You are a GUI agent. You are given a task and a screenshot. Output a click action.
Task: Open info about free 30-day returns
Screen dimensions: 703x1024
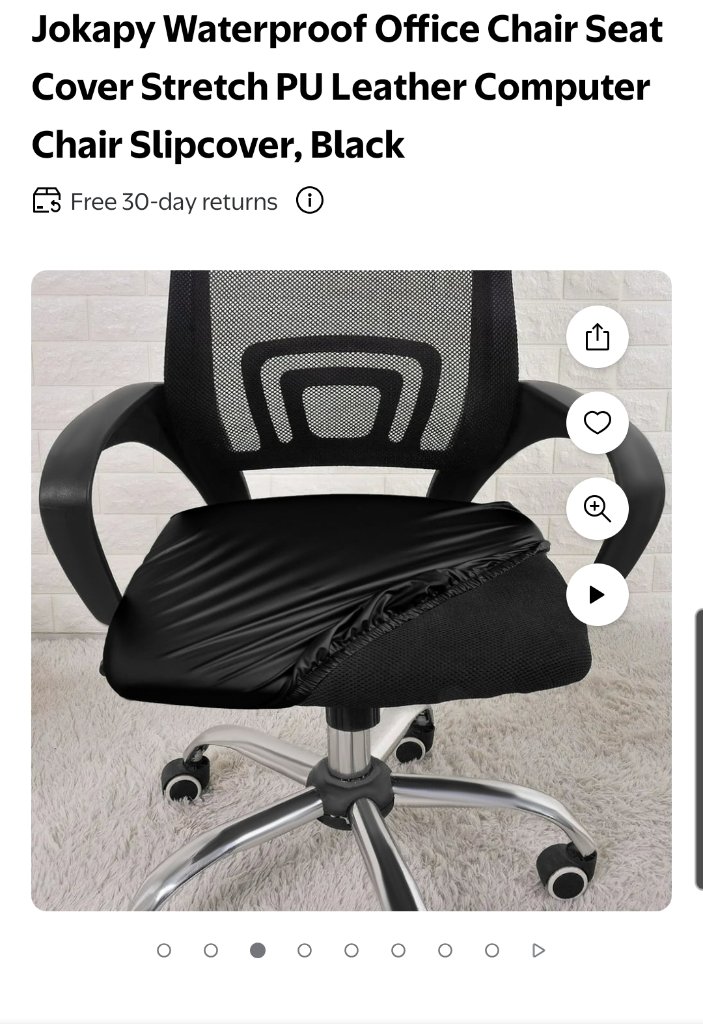pos(310,201)
